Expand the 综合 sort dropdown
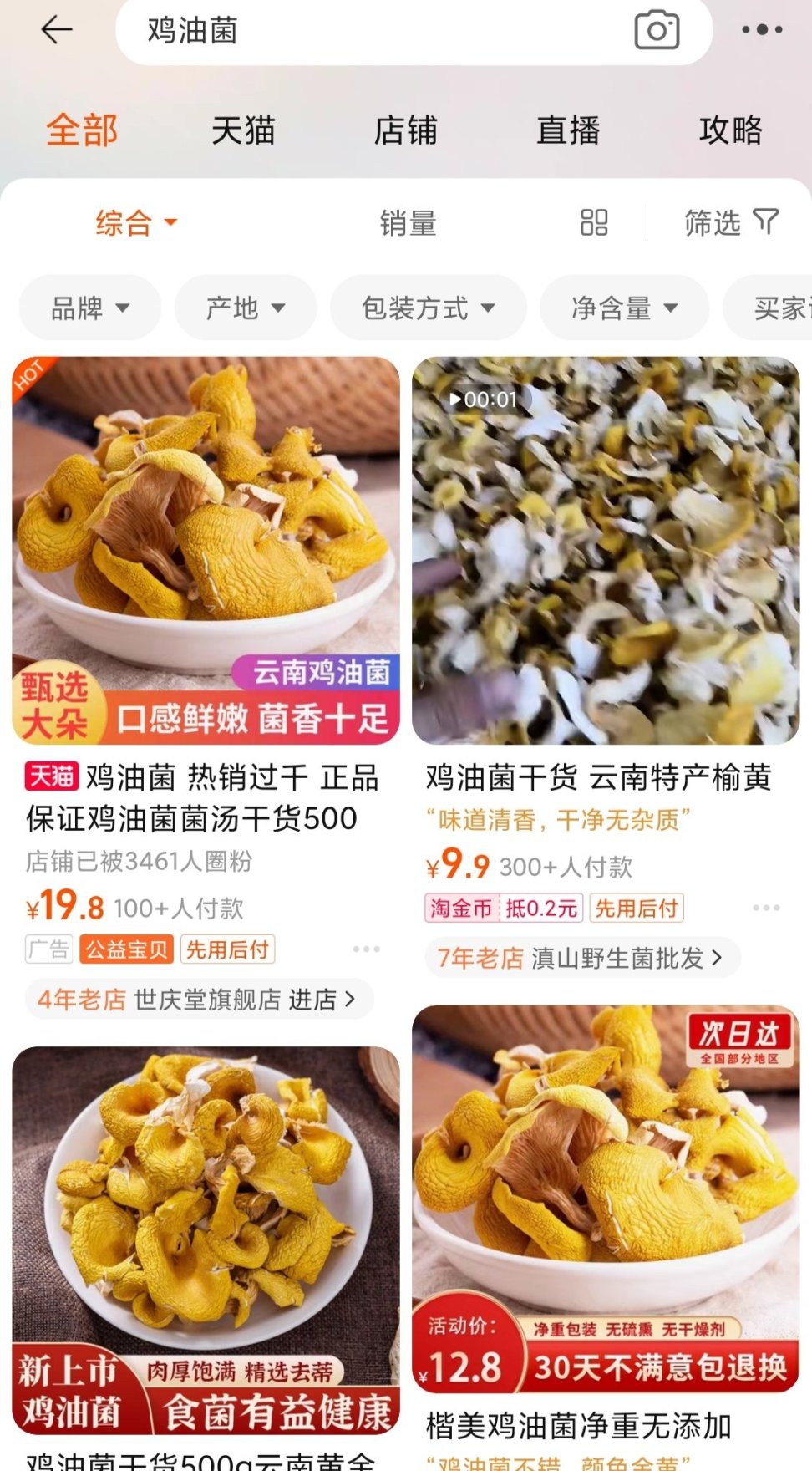The image size is (812, 1471). tap(136, 223)
